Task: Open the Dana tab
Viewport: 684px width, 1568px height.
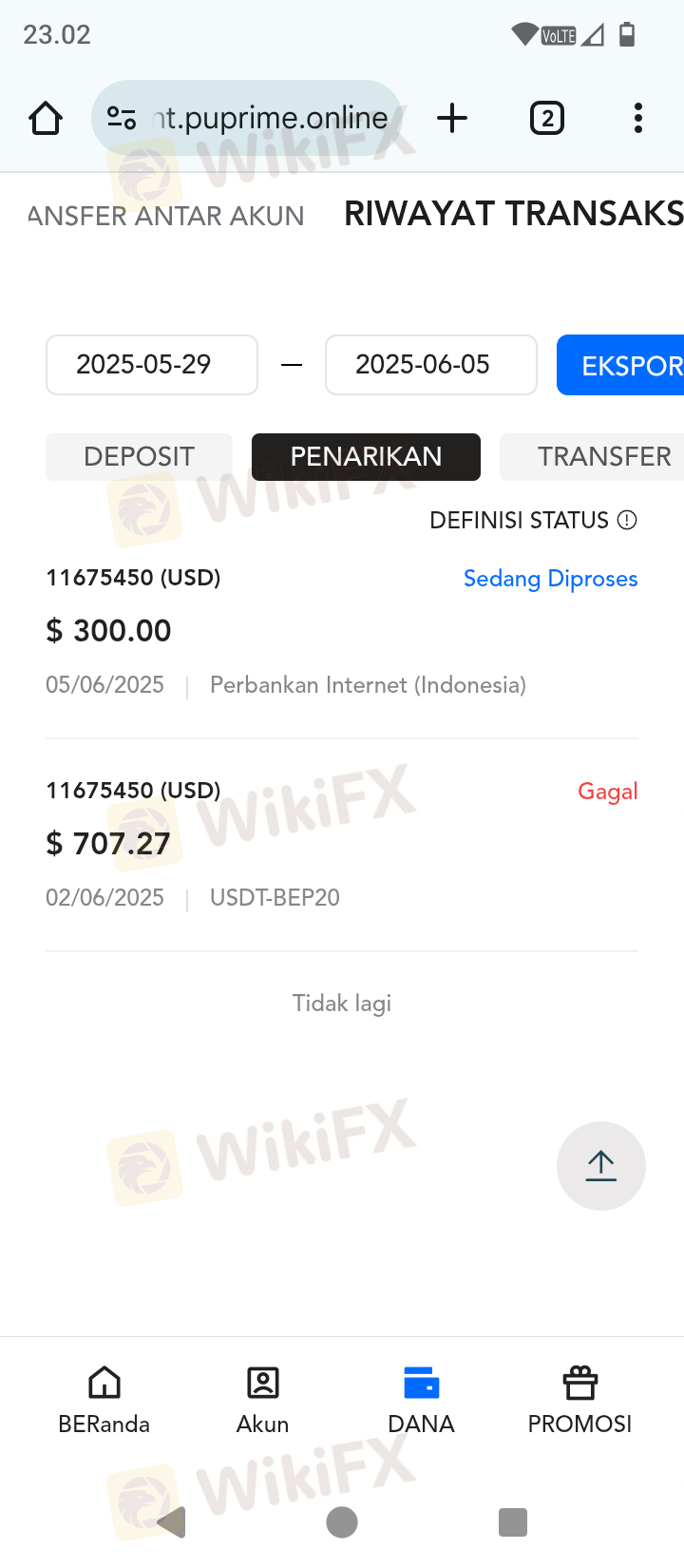Action: (421, 1400)
